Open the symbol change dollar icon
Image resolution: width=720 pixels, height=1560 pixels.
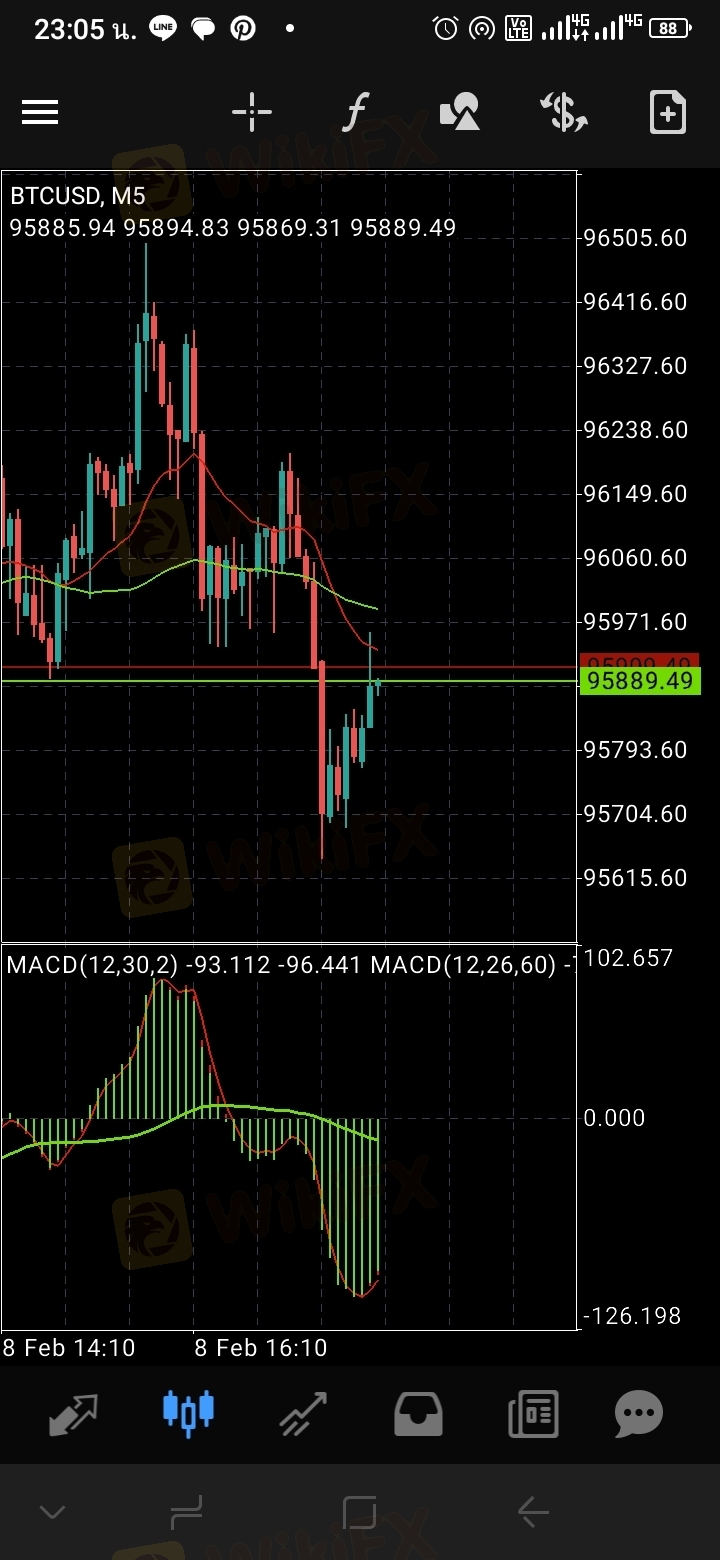click(564, 112)
